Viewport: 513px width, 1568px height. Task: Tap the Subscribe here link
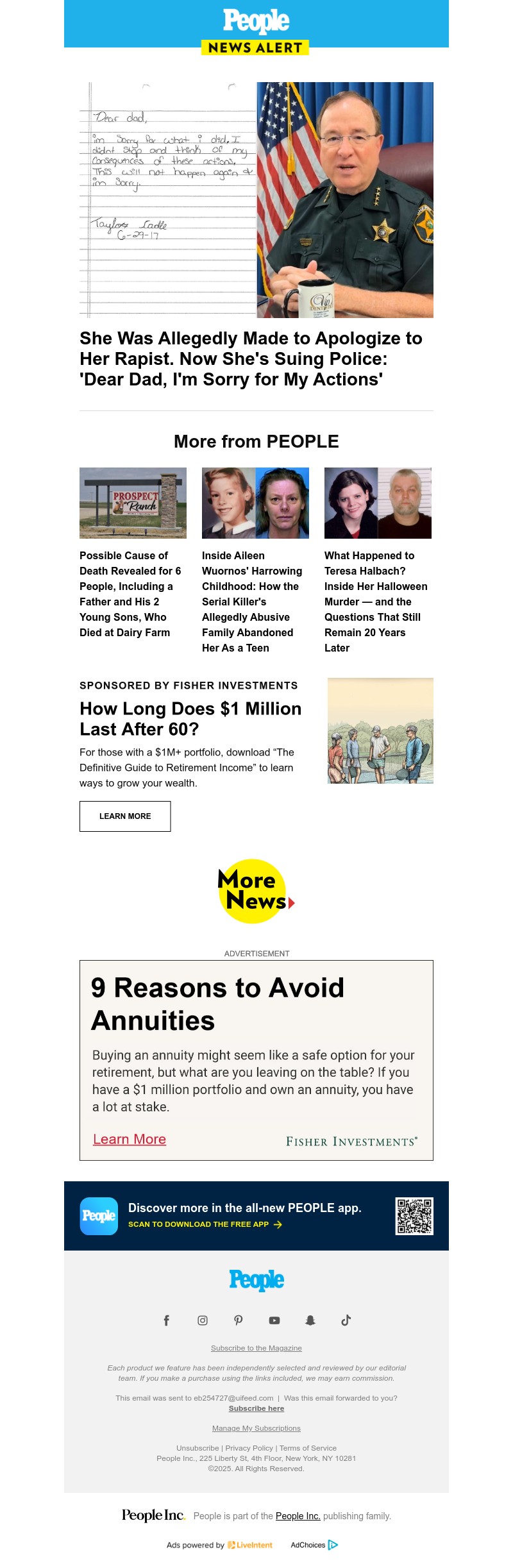[256, 1408]
